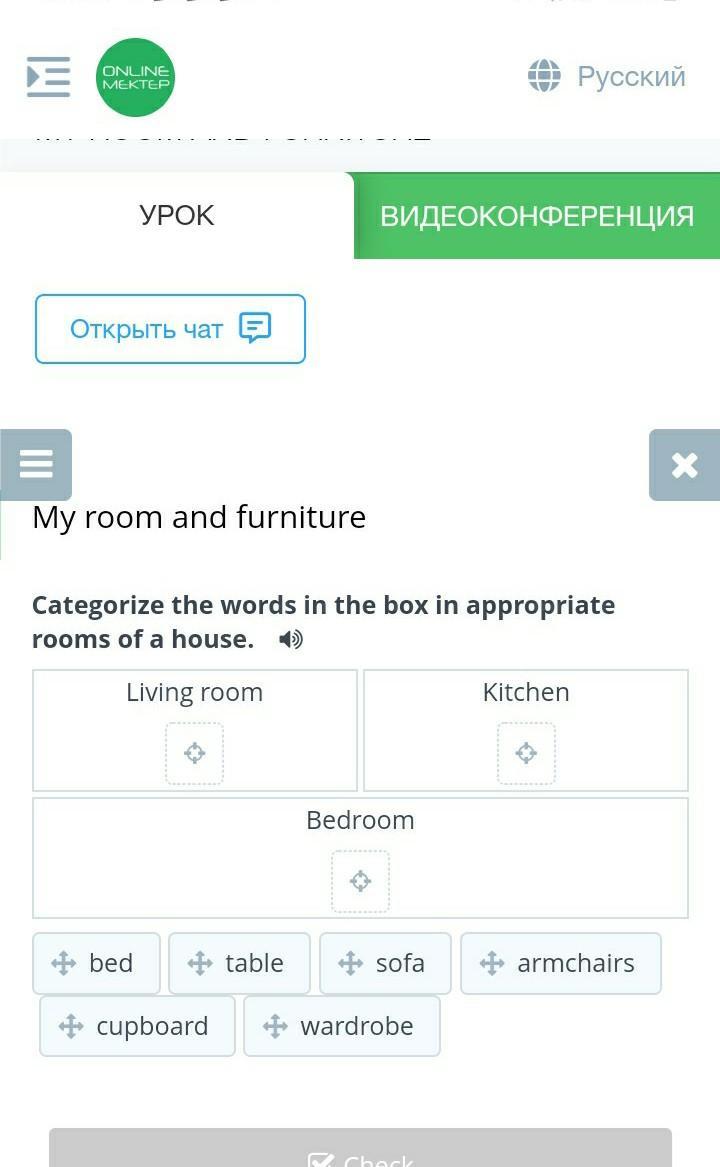Check the answers

[x=360, y=1152]
